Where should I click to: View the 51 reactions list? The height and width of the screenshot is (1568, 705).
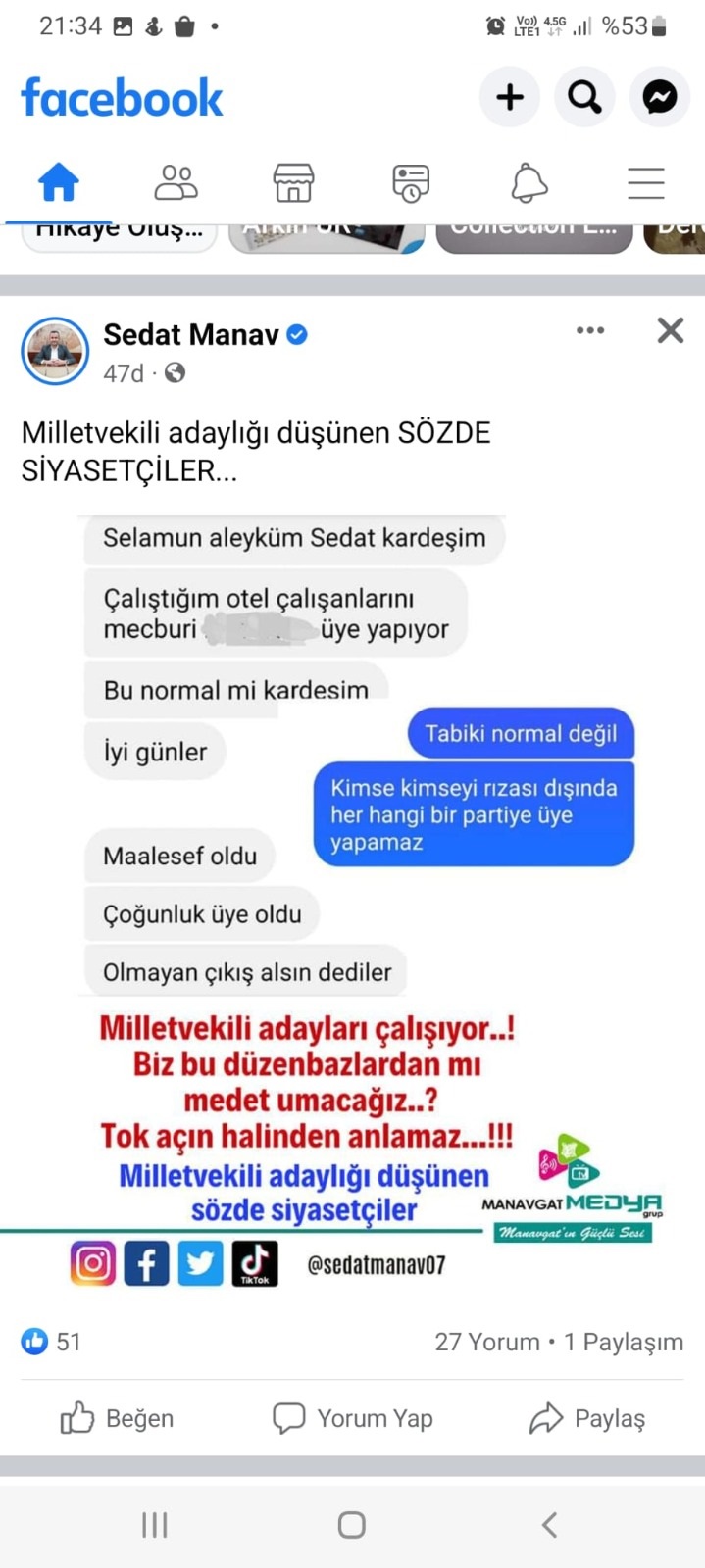52,1342
